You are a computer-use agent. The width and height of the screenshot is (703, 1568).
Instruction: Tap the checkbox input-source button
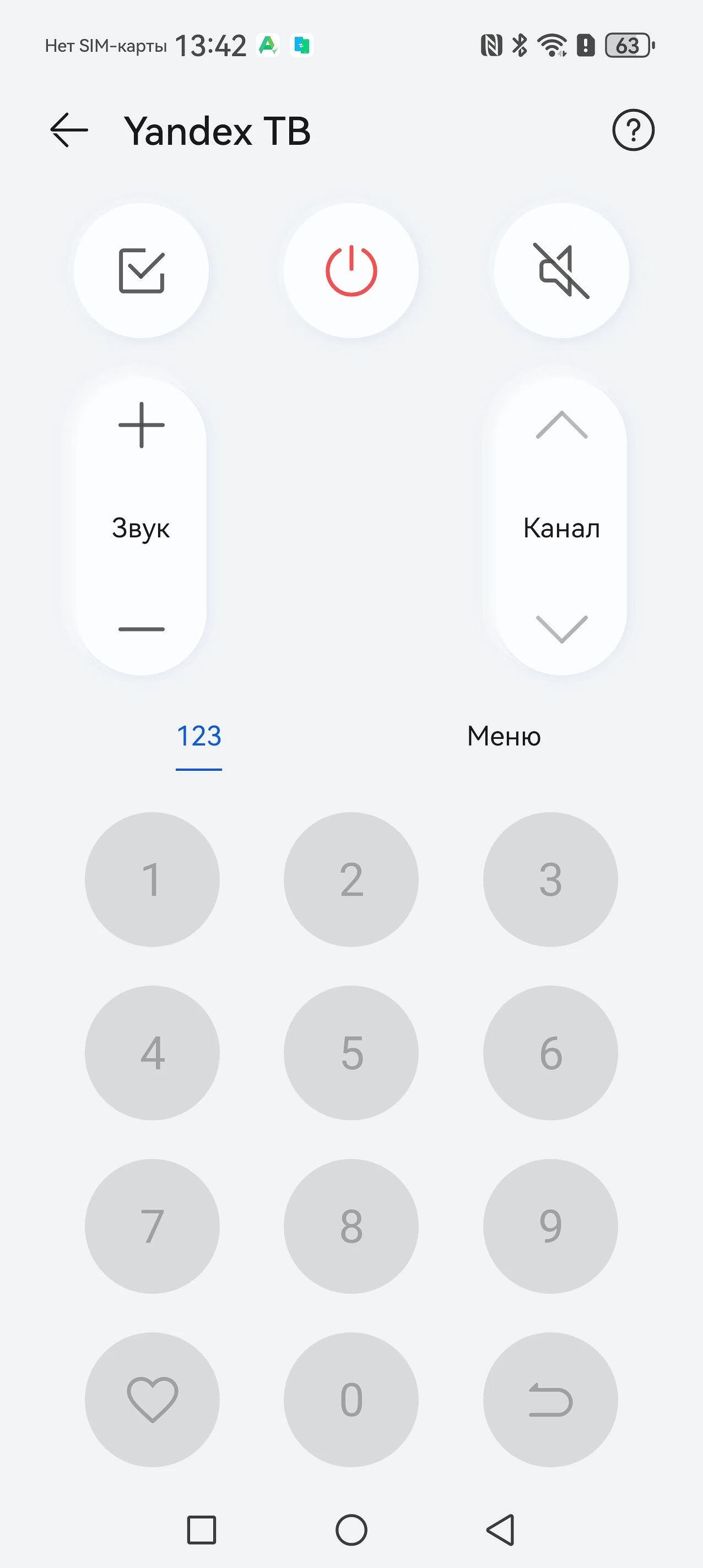click(142, 271)
